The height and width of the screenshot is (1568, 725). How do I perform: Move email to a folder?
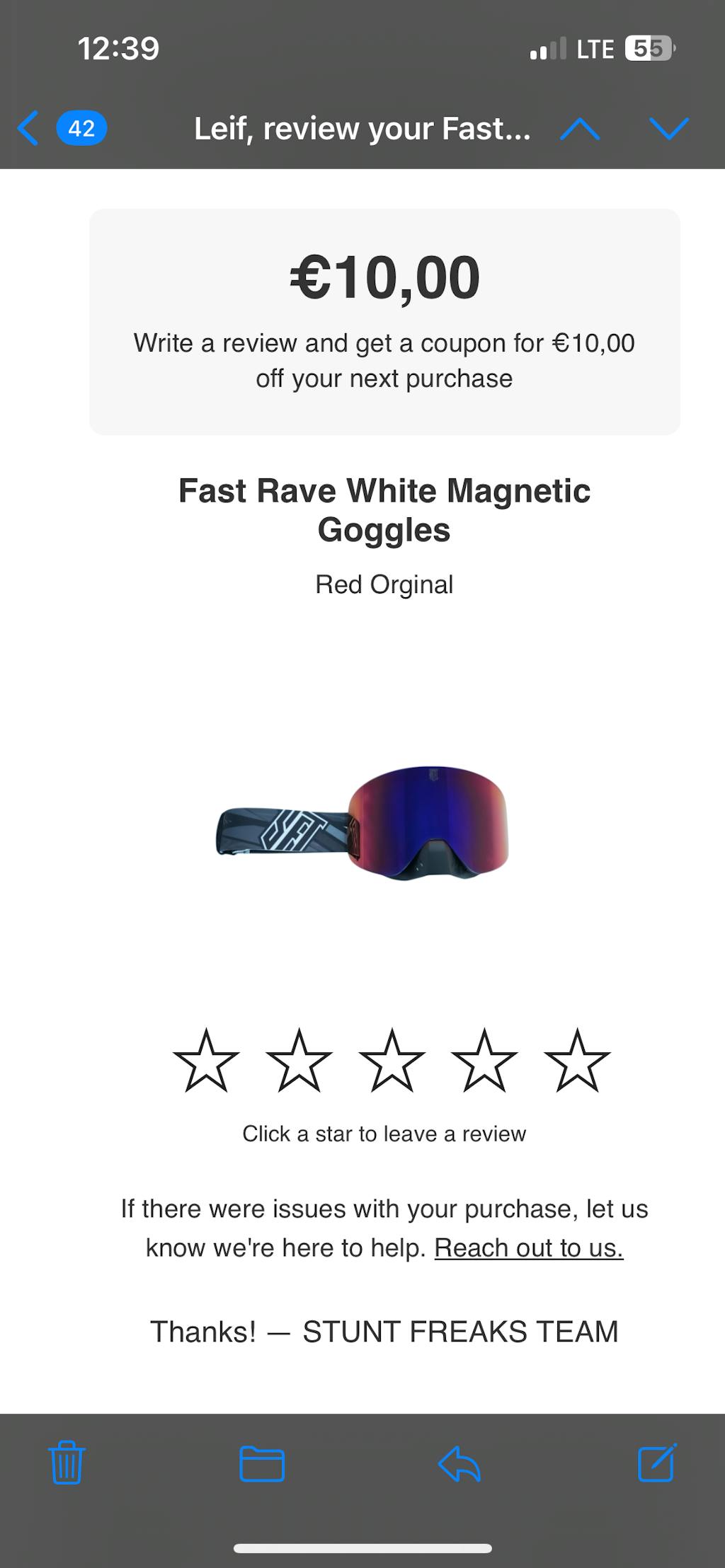[x=262, y=1463]
